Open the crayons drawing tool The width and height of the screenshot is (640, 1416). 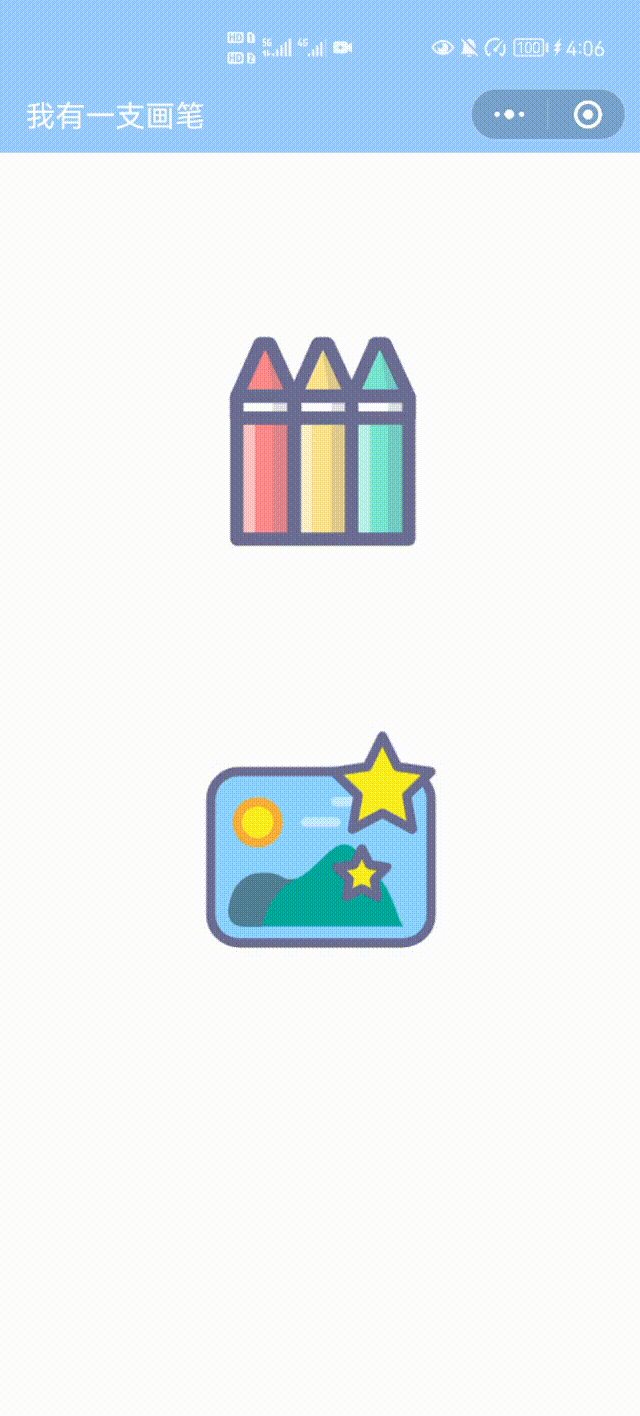(321, 442)
